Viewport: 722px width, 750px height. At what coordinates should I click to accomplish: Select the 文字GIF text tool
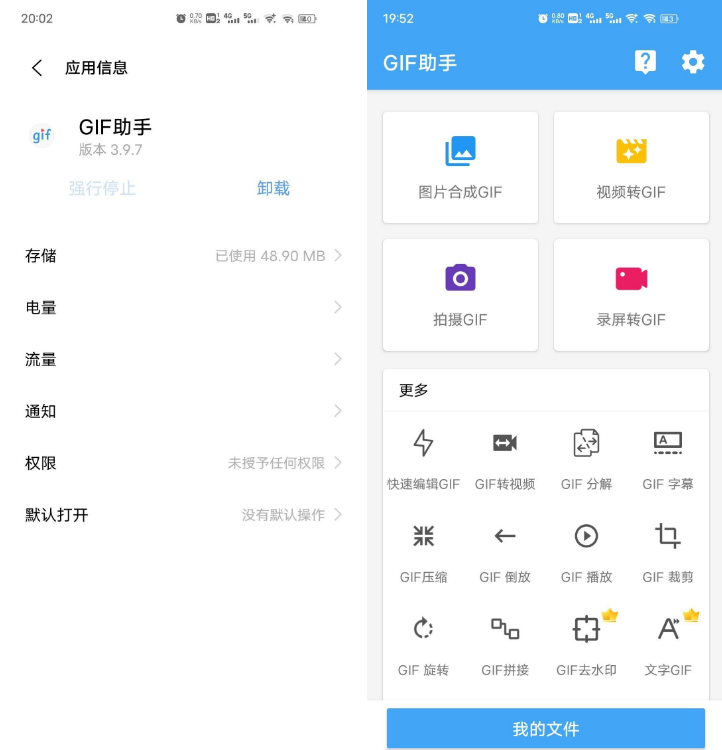(667, 629)
